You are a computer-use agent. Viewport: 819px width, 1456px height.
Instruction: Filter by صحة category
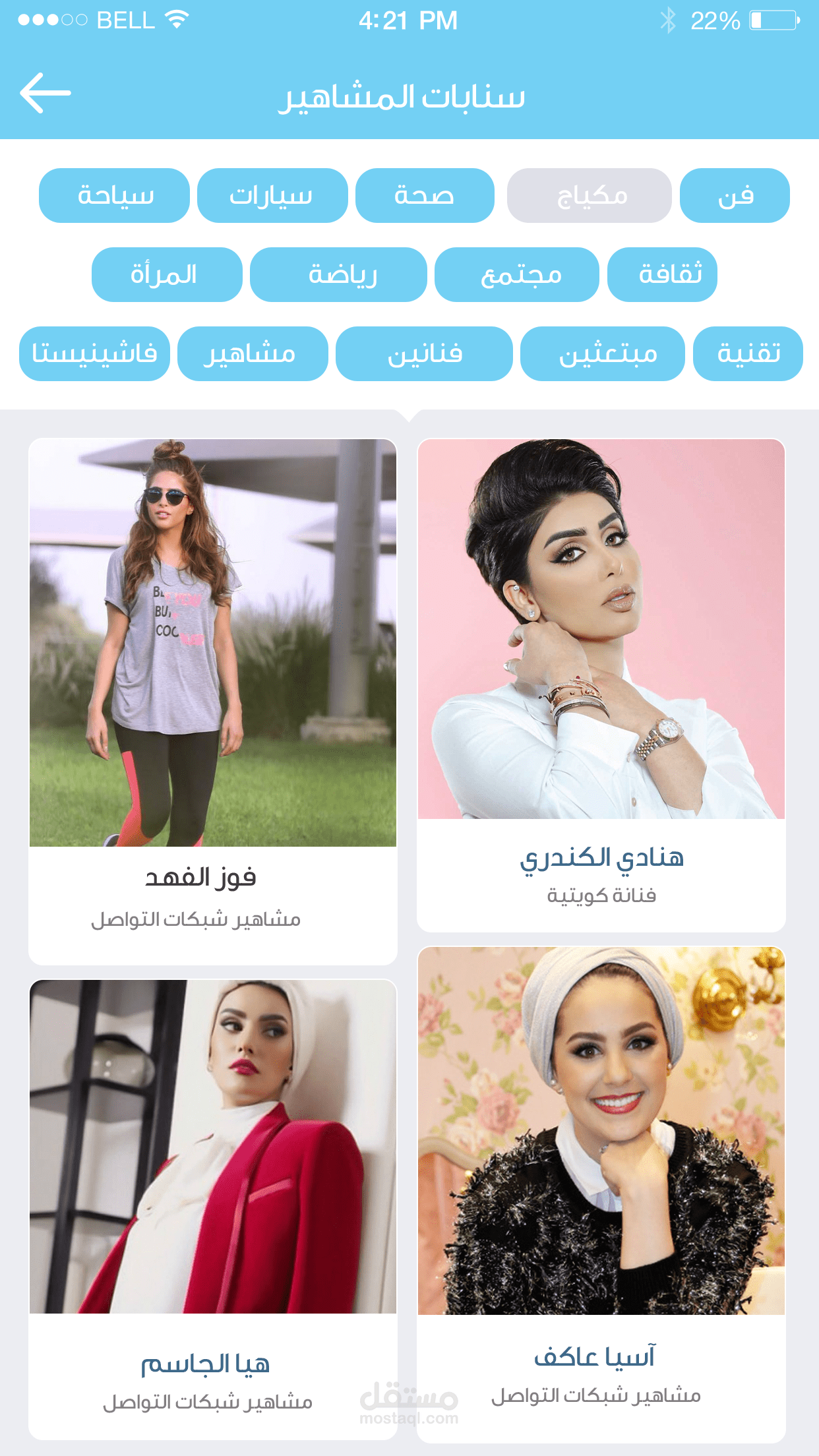pos(425,196)
